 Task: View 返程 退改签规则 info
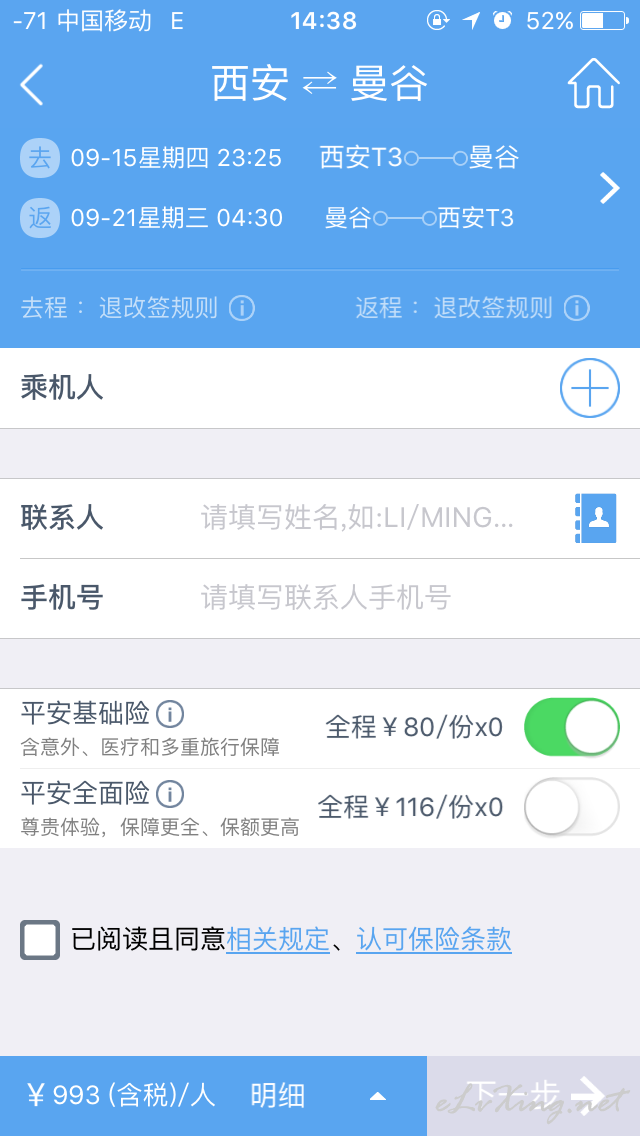[x=577, y=309]
